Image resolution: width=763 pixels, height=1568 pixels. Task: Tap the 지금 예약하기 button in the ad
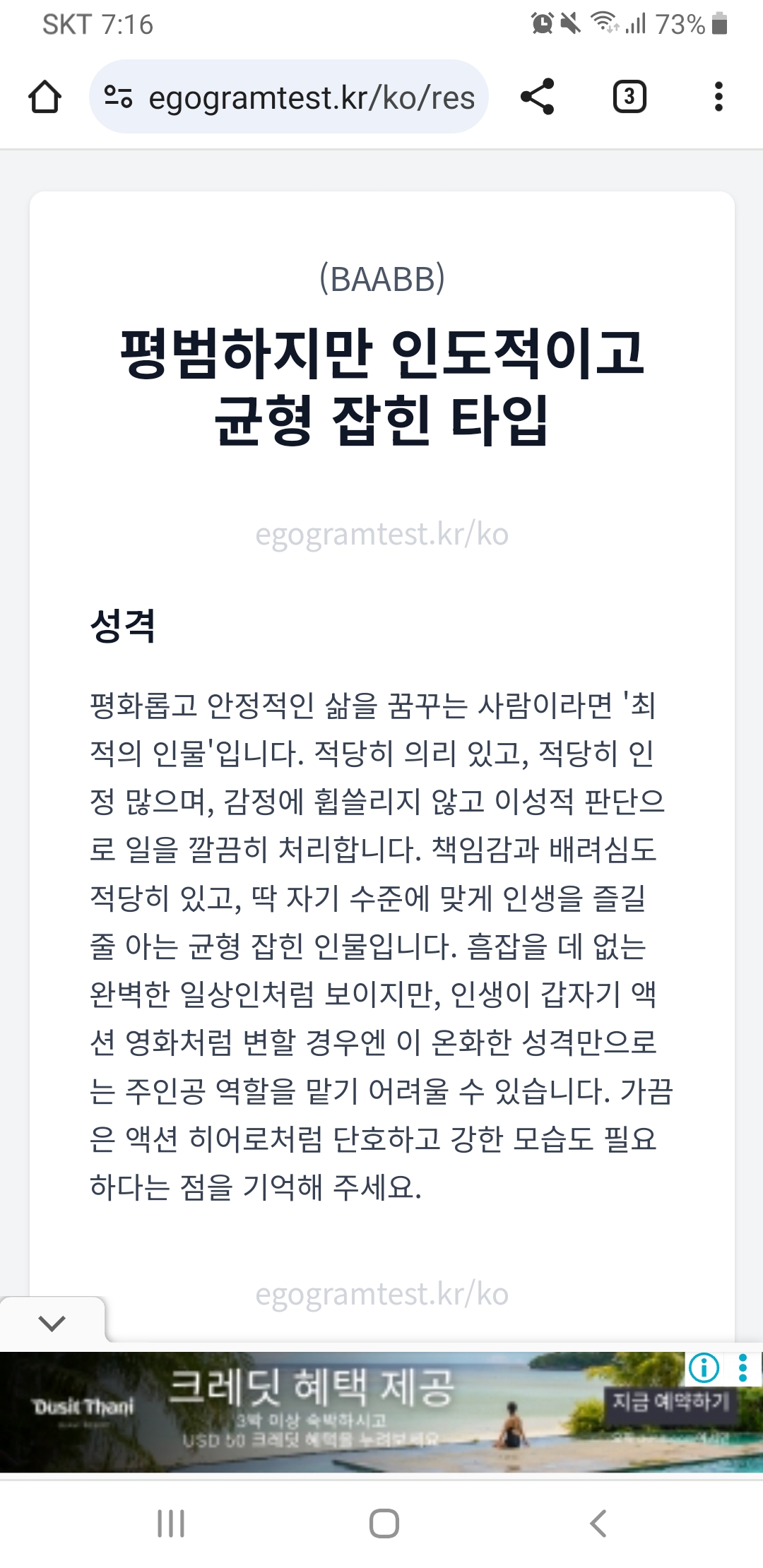click(670, 1401)
